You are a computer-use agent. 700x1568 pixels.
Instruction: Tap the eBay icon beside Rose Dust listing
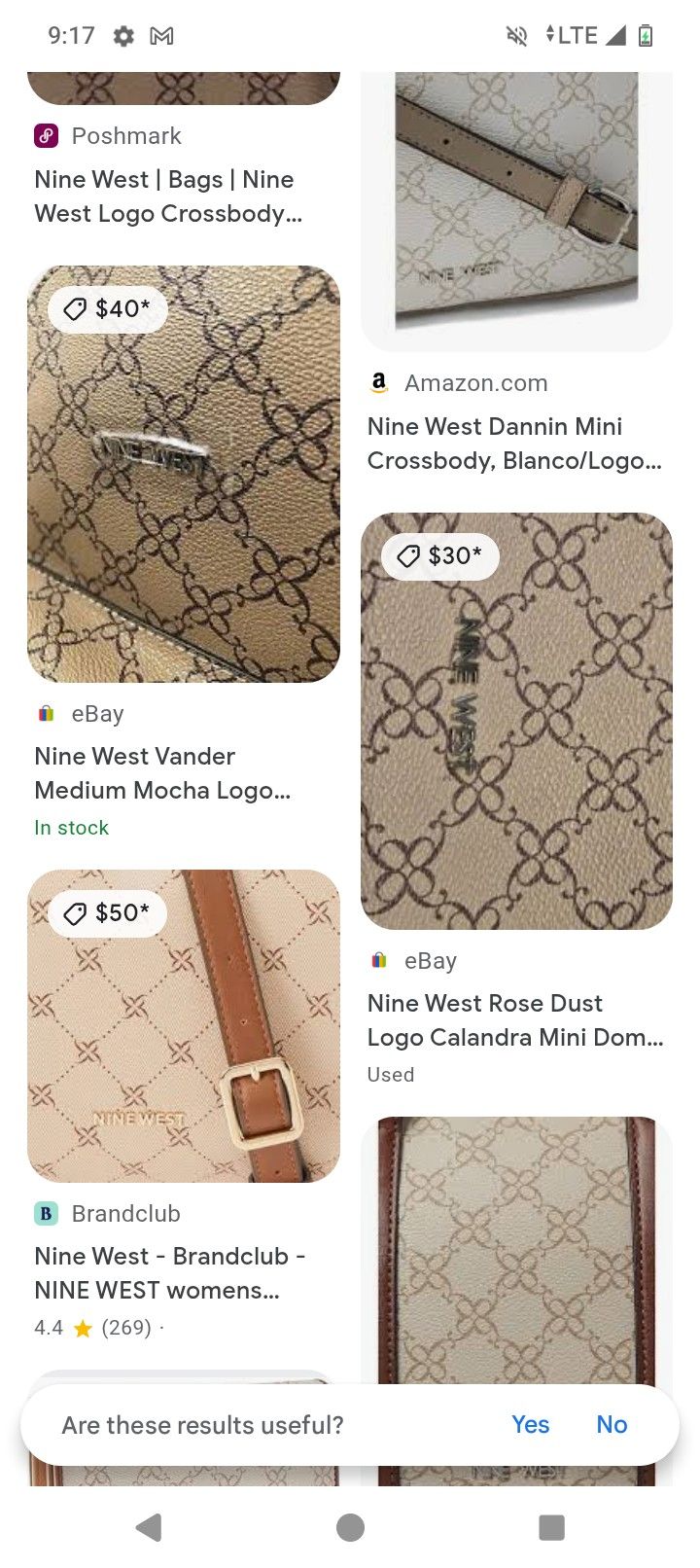tap(379, 960)
